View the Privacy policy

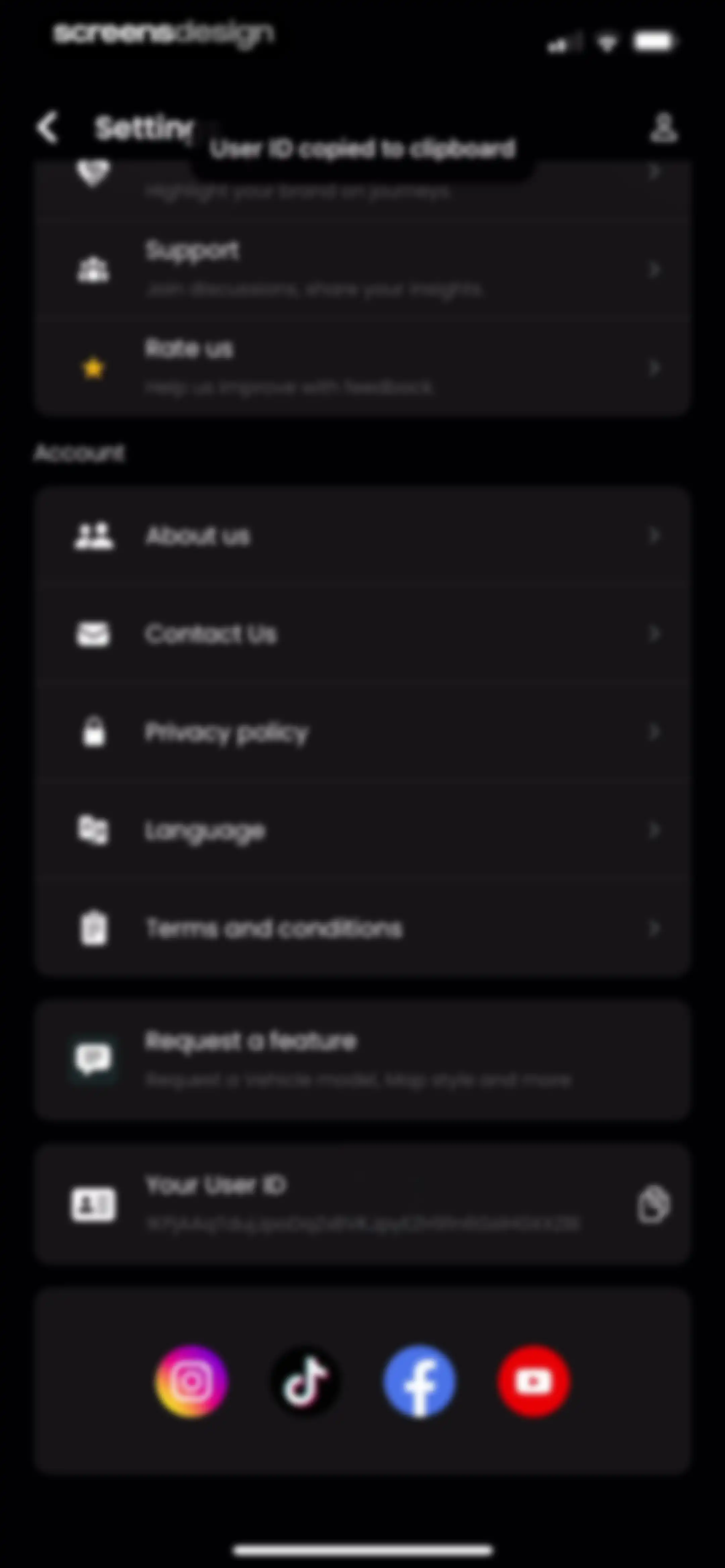(x=362, y=732)
